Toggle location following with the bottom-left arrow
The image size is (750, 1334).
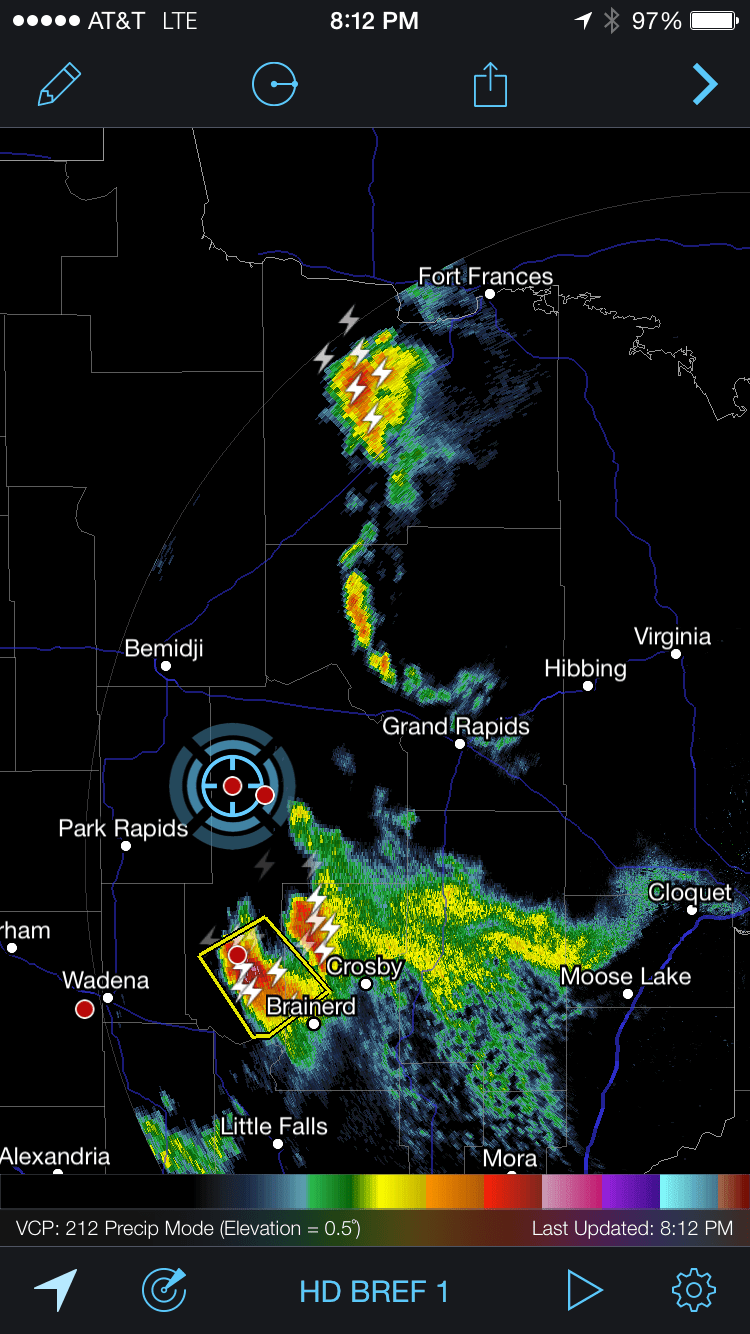tap(57, 1290)
